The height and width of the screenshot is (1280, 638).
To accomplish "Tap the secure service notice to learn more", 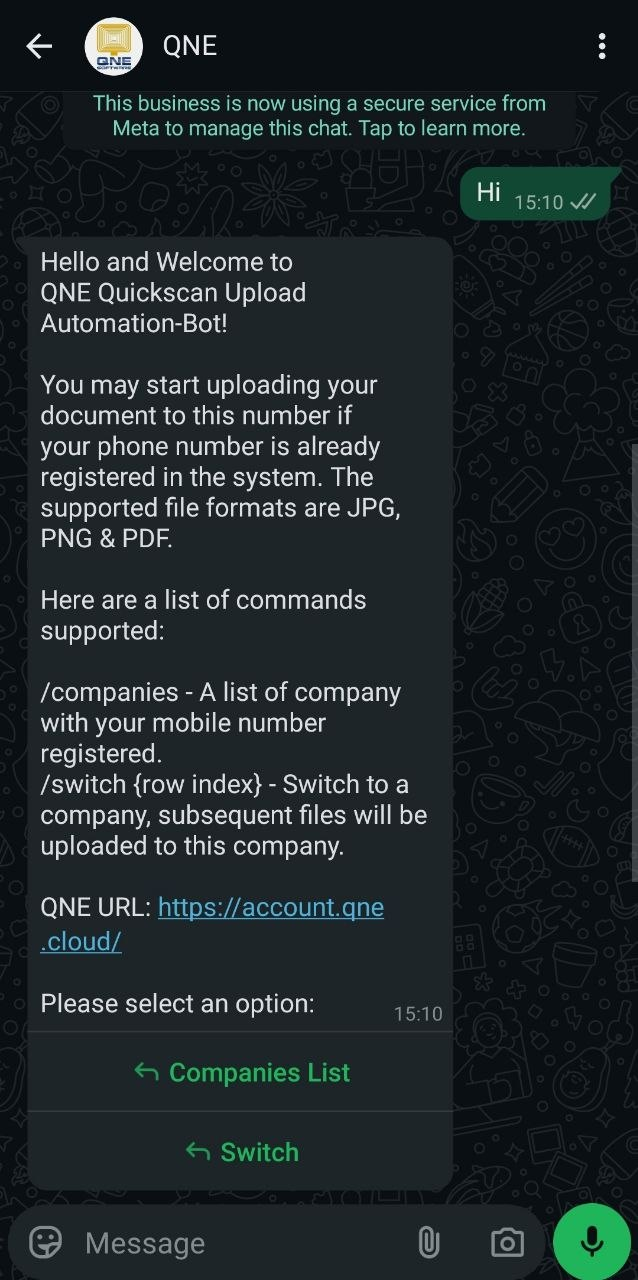I will 319,116.
